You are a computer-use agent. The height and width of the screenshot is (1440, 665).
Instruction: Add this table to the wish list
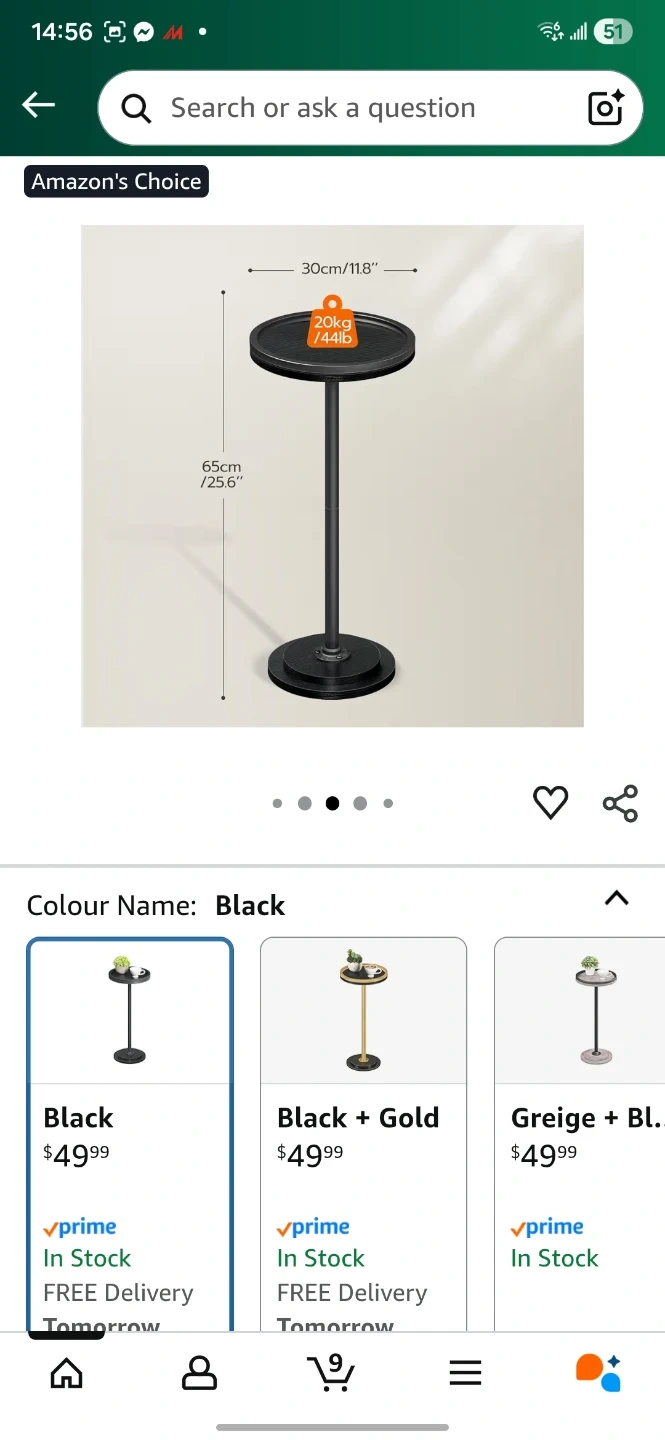[x=550, y=802]
